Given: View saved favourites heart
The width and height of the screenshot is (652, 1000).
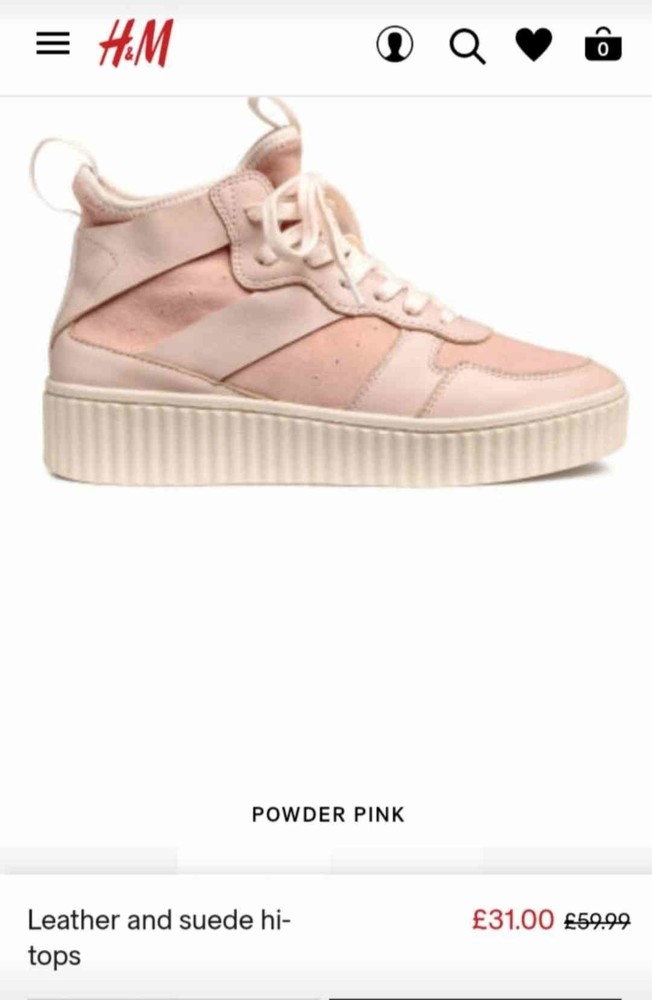Looking at the screenshot, I should 534,45.
